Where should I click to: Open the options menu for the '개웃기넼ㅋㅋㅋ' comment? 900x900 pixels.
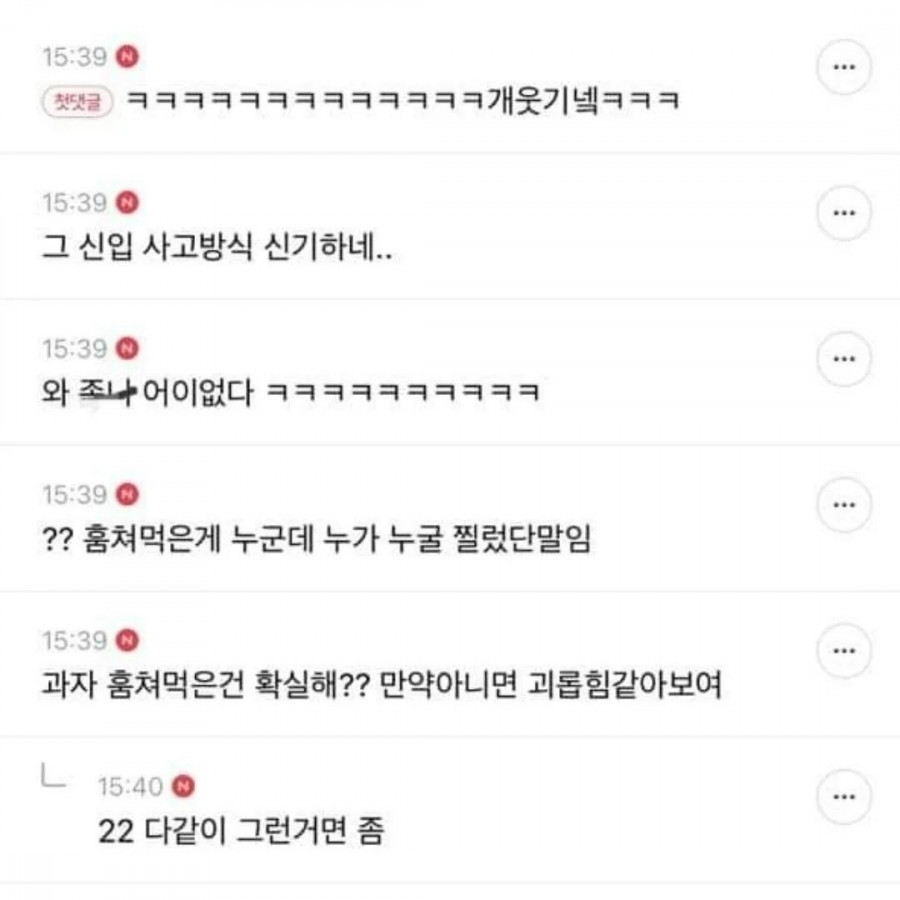tap(844, 67)
